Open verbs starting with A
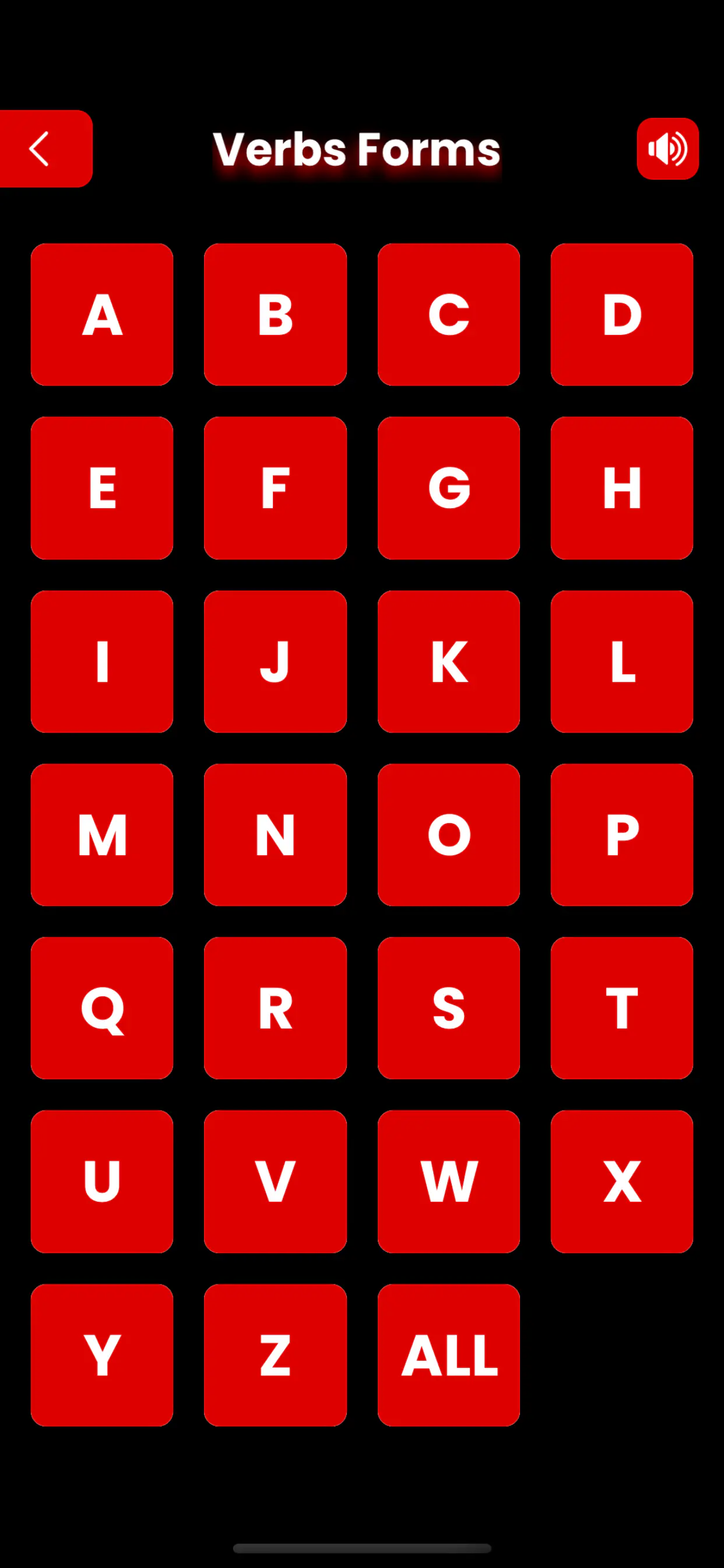Screen dimensions: 724x1568 101,314
